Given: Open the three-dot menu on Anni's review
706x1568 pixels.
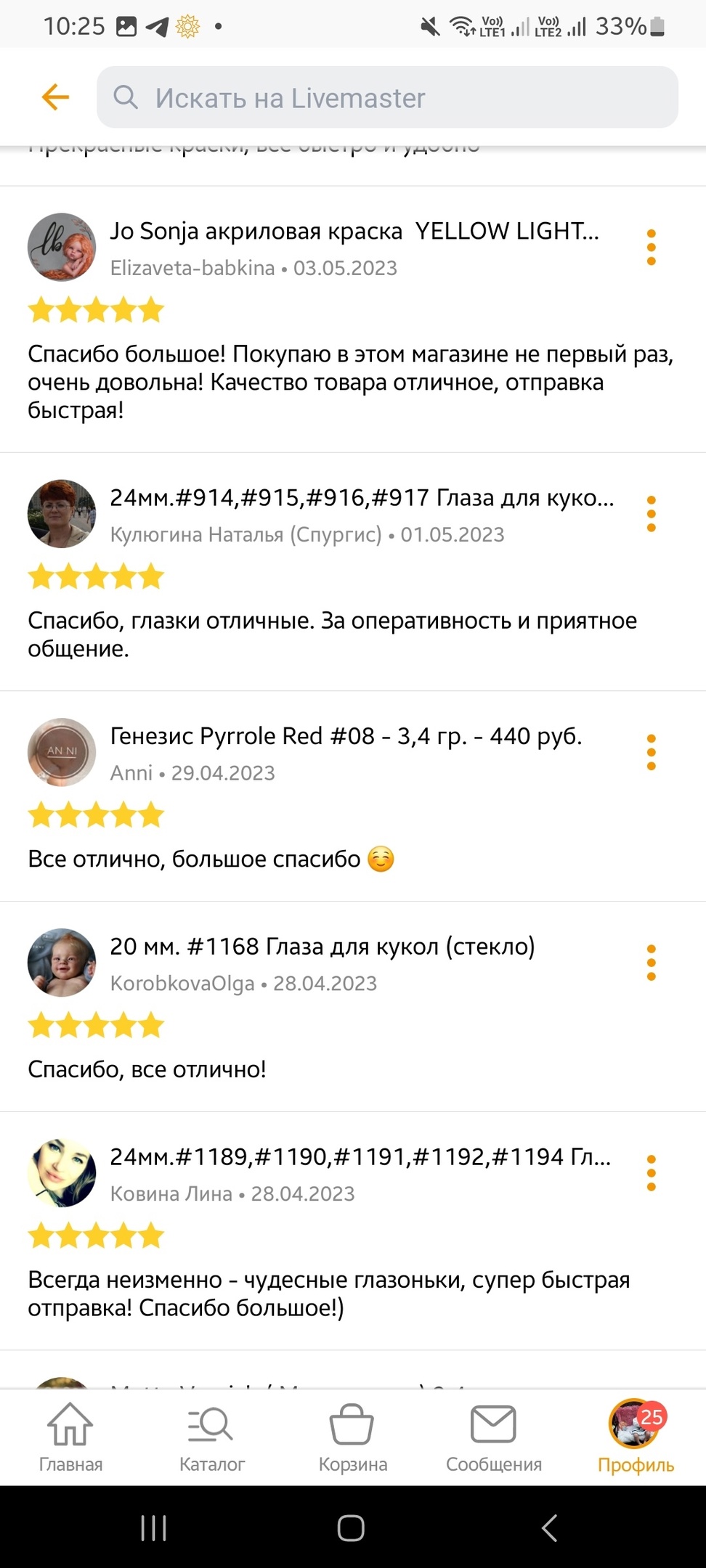Looking at the screenshot, I should pyautogui.click(x=651, y=752).
